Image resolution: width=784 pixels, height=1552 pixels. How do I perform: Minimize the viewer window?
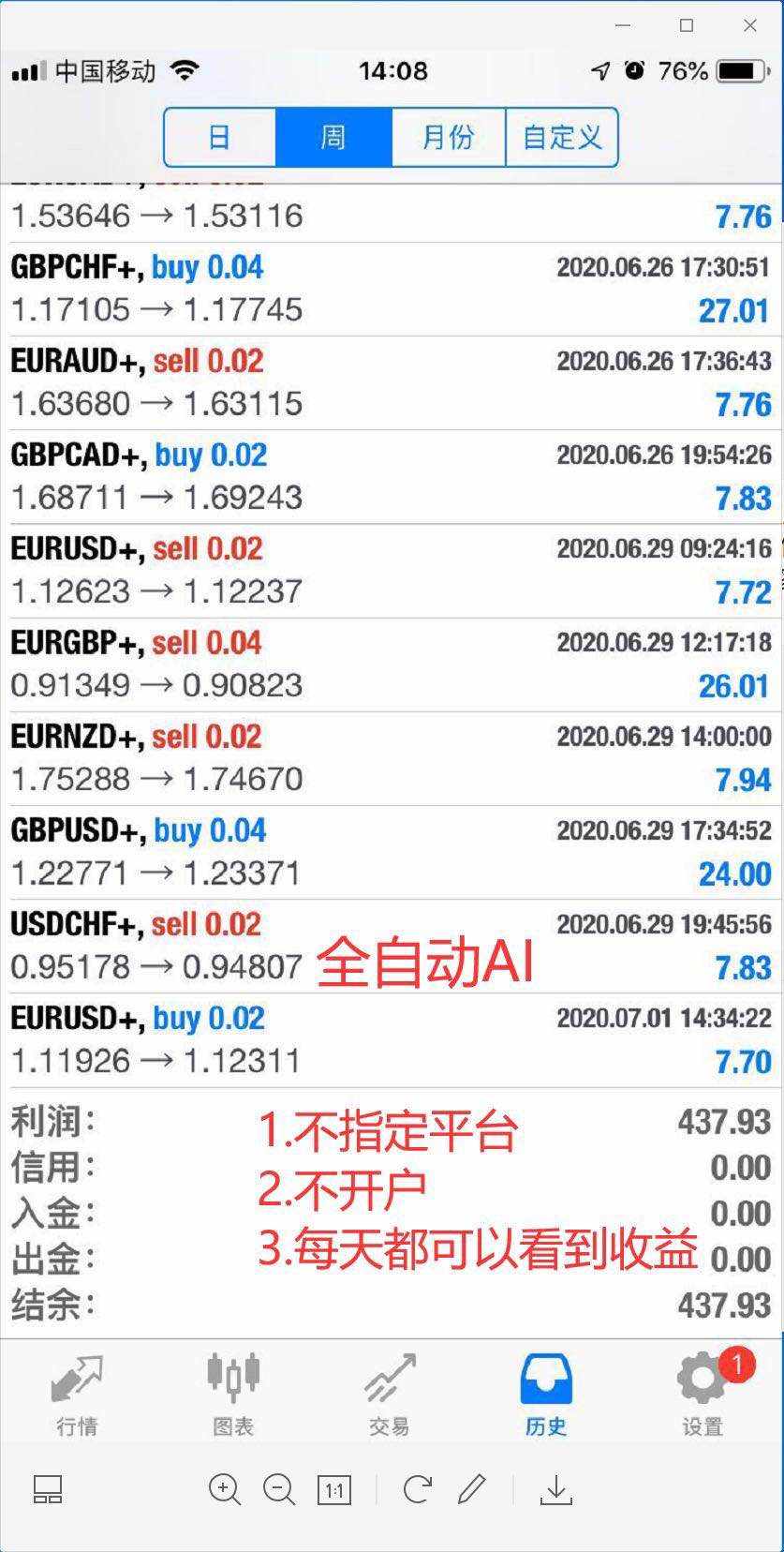624,25
